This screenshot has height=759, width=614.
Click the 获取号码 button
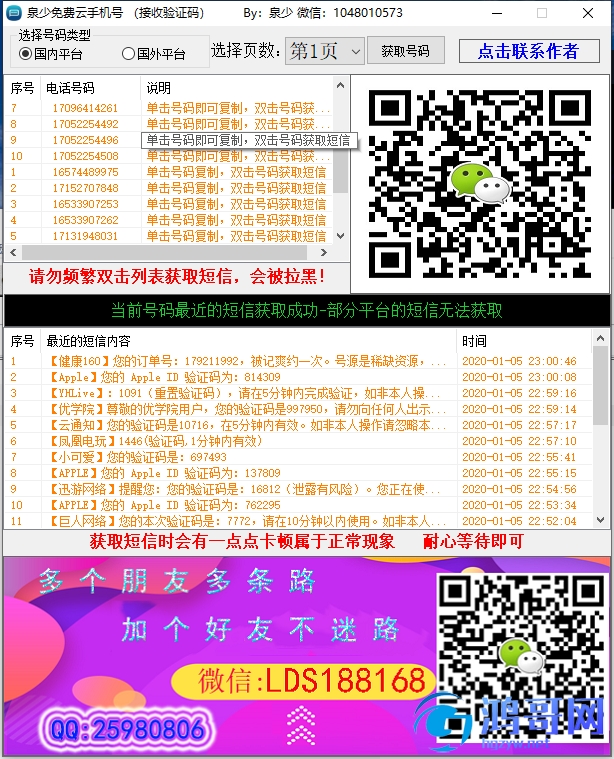(405, 51)
